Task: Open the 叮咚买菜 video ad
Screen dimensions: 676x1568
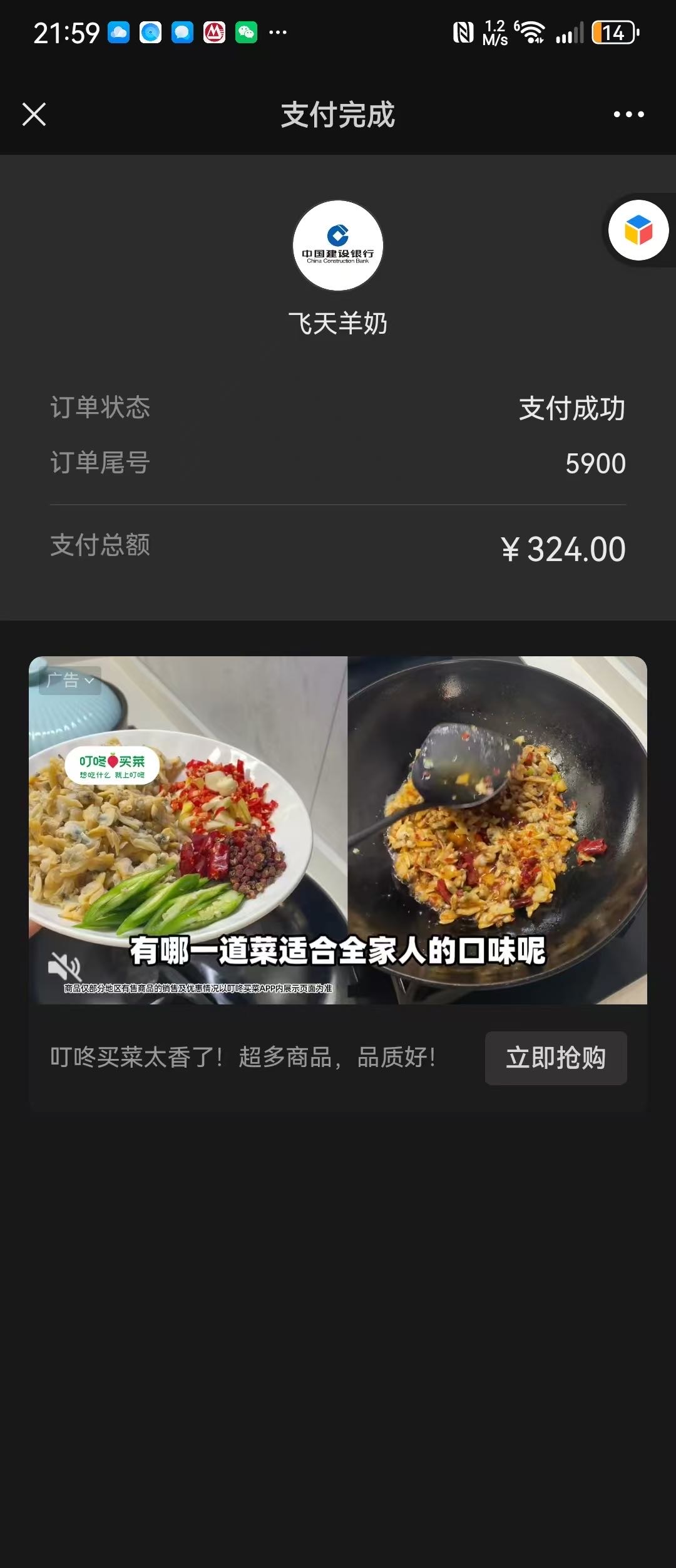Action: 338,830
